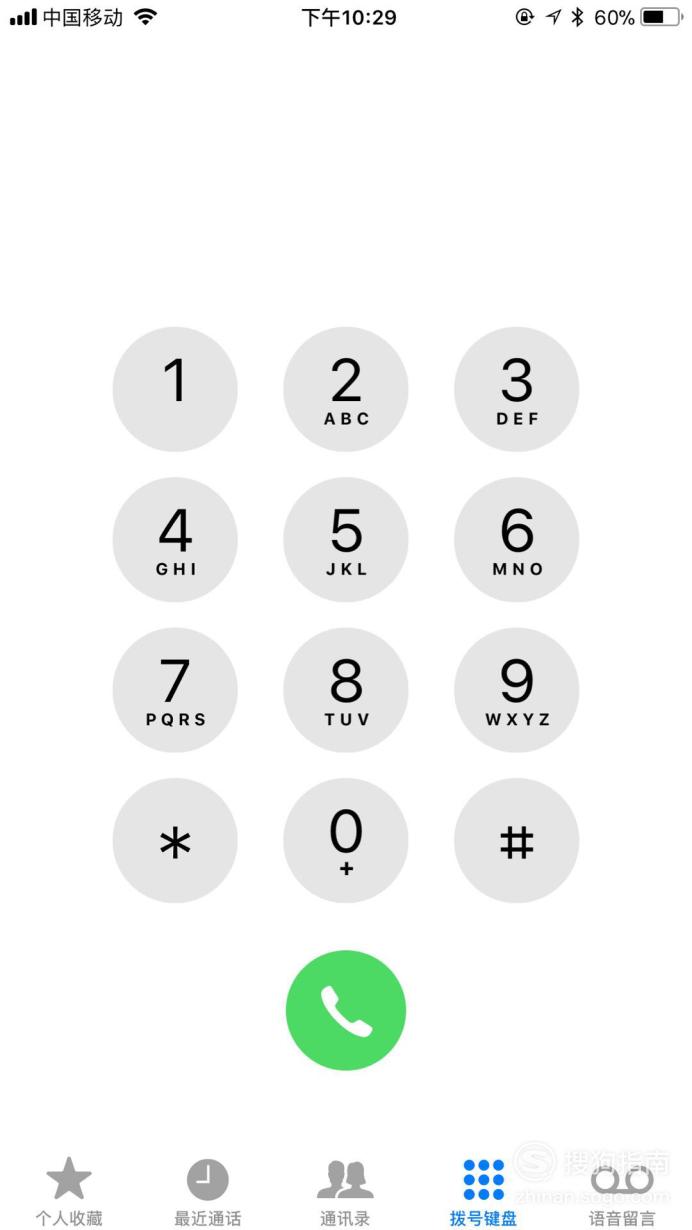Switch to the 个人收藏 favorites tab
Image resolution: width=692 pixels, height=1230 pixels.
(x=69, y=1191)
